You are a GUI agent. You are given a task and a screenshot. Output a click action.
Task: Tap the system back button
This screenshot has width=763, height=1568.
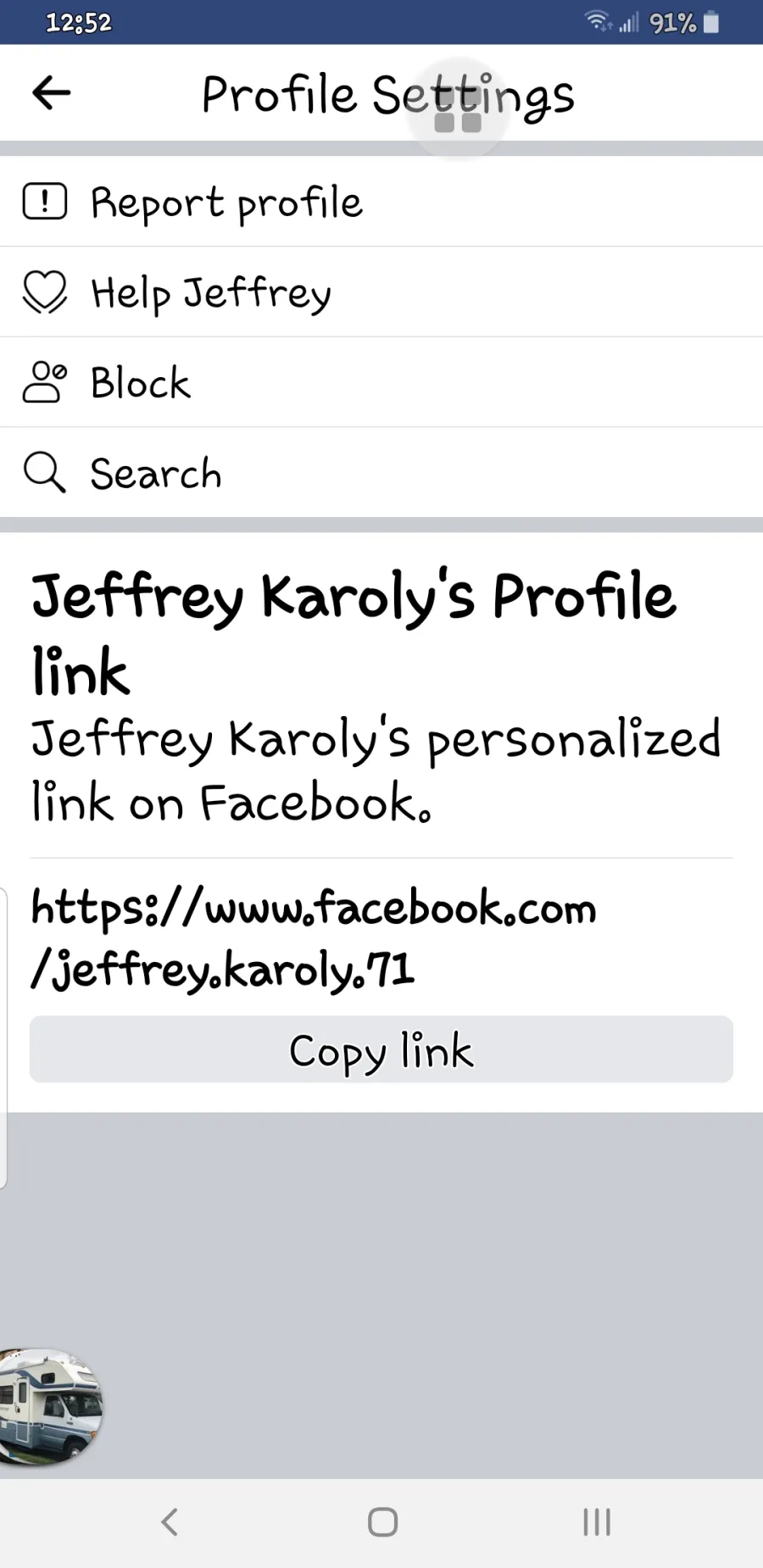click(x=169, y=1521)
